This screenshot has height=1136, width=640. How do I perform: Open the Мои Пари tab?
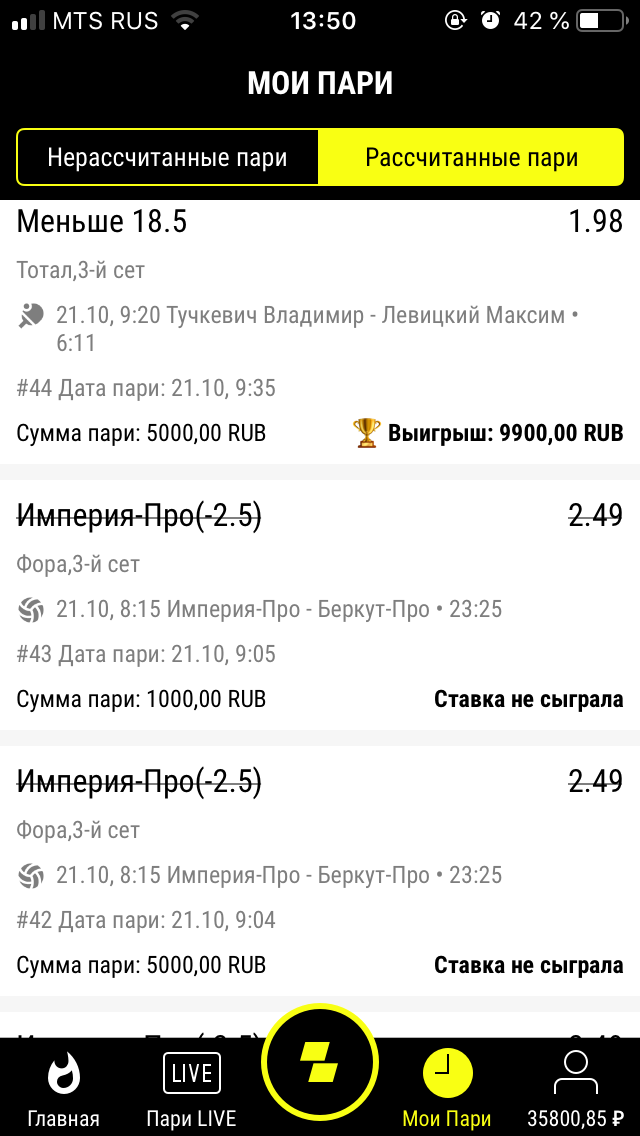(447, 1090)
